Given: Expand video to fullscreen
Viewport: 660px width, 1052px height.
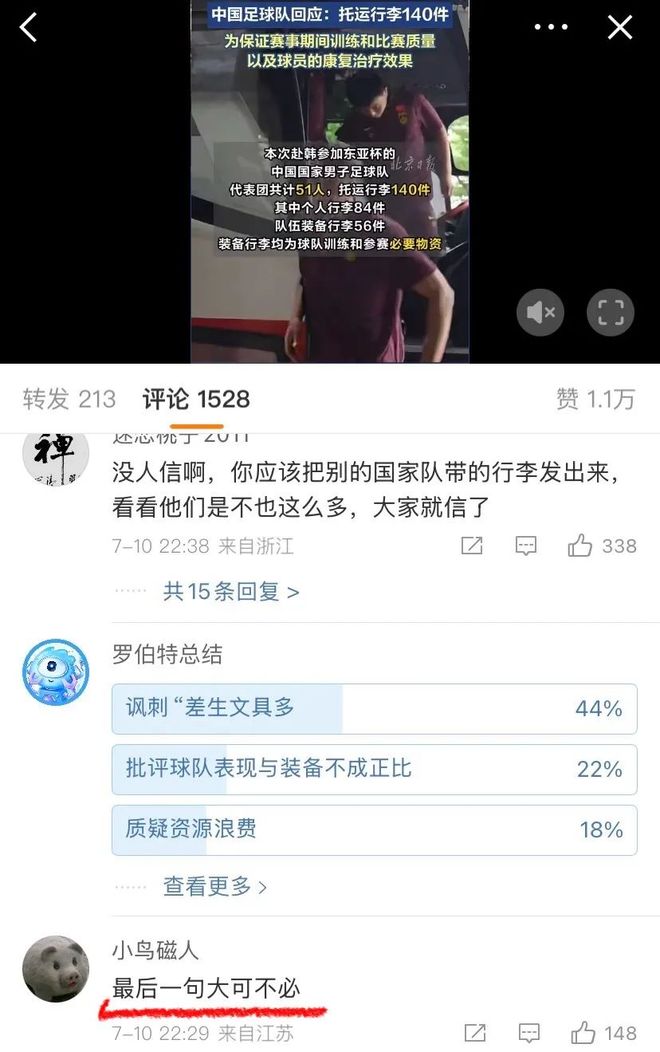Looking at the screenshot, I should 610,312.
